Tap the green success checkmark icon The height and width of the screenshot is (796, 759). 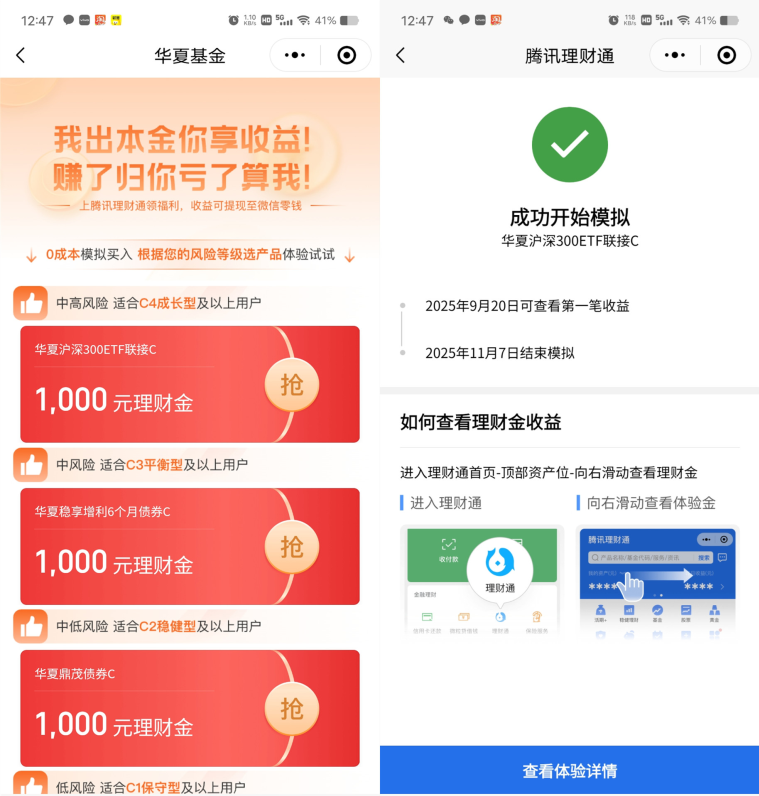(x=569, y=145)
